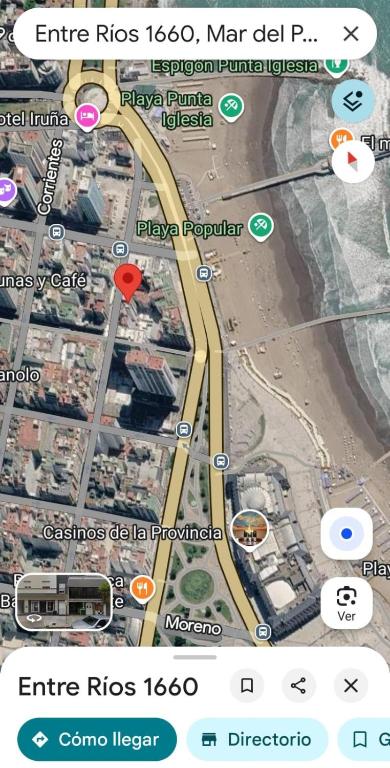Image resolution: width=390 pixels, height=768 pixels.
Task: Open the Ver camera lens button
Action: point(346,603)
